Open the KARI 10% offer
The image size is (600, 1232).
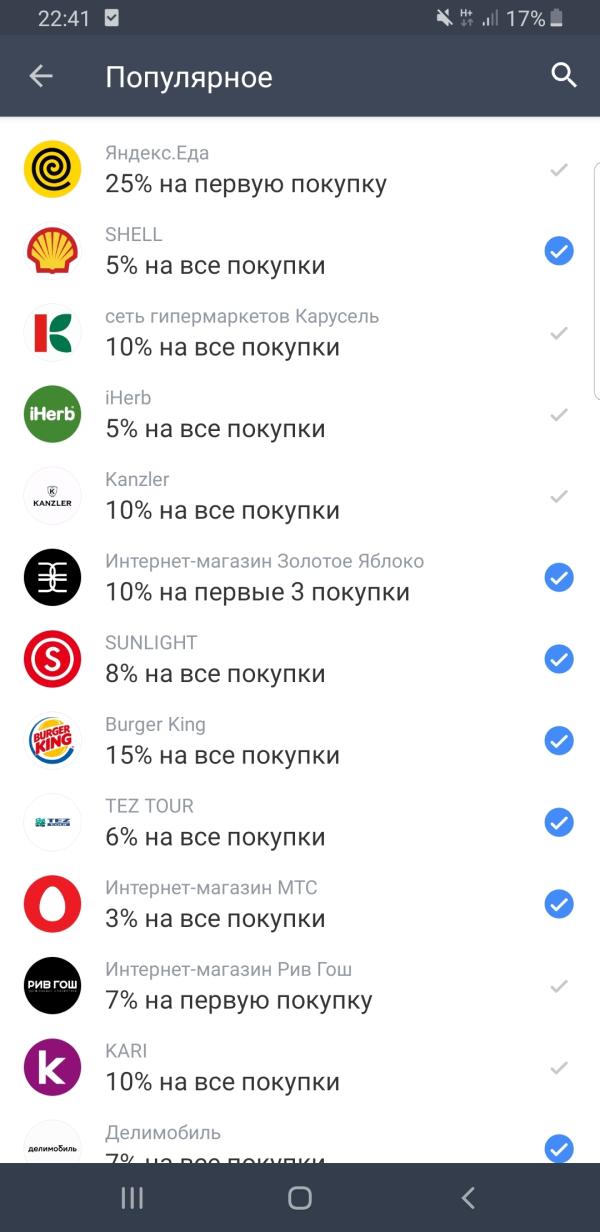pos(222,1067)
